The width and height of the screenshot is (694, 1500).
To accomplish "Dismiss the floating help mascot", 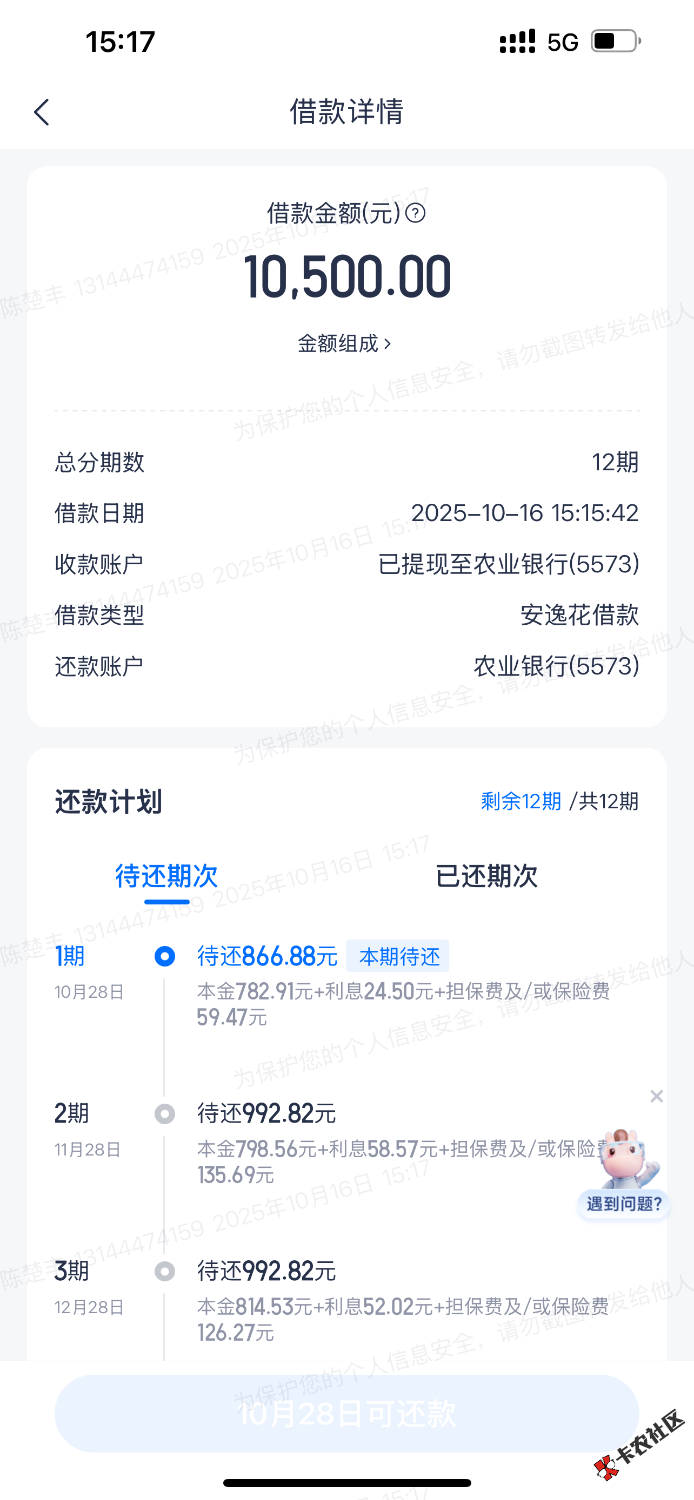I will [656, 1097].
